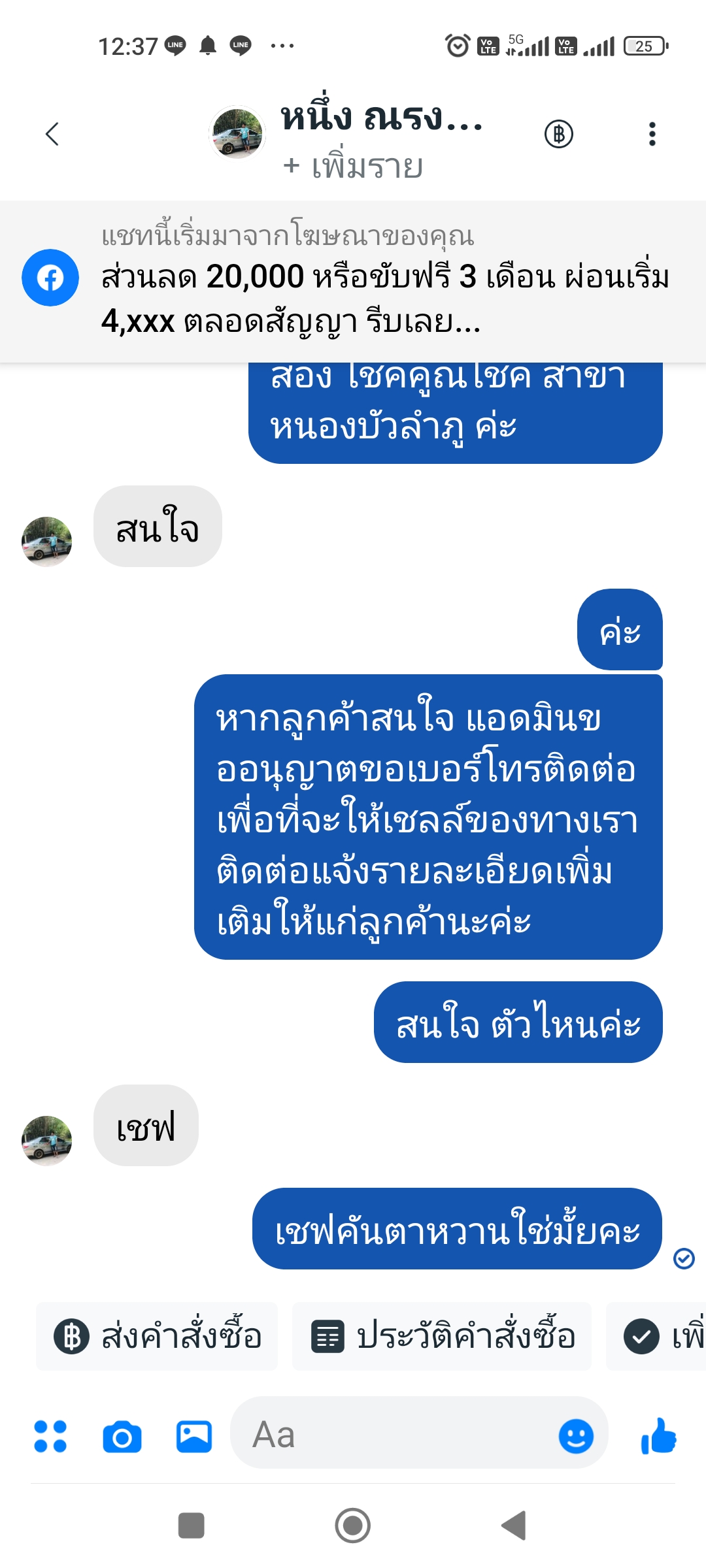Open the photo gallery picker

click(194, 1436)
